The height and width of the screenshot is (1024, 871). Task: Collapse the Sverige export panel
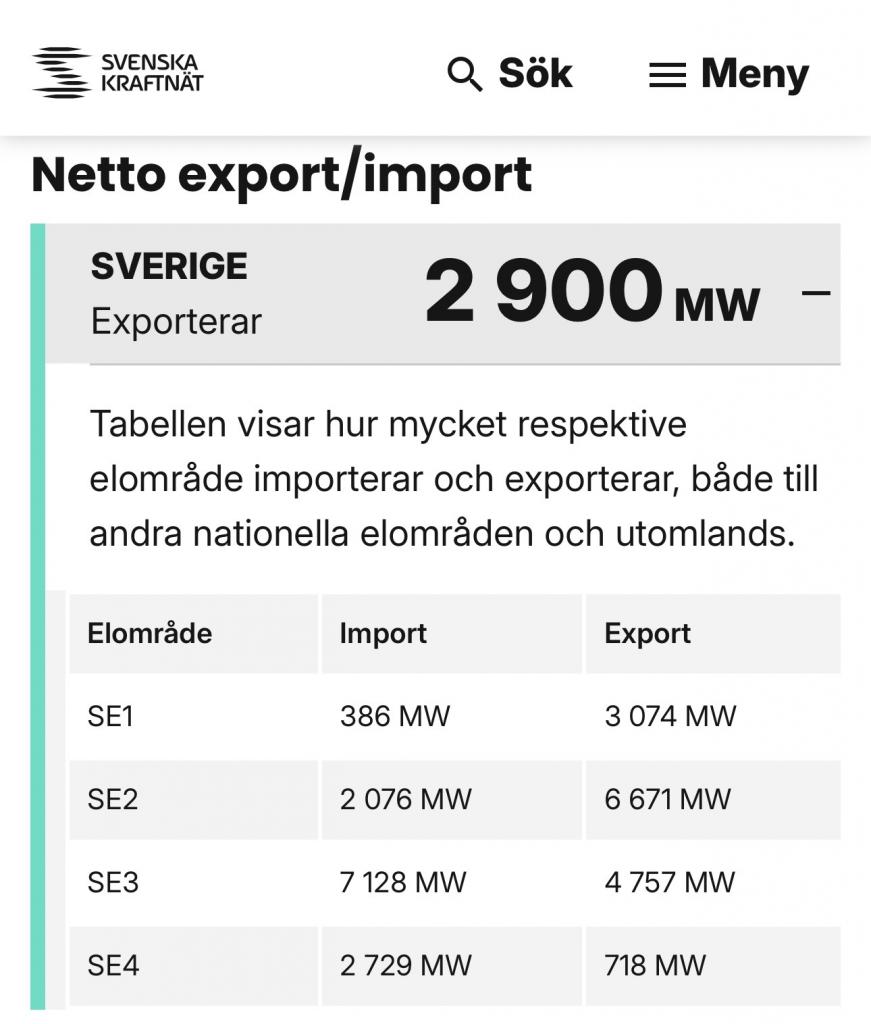click(816, 294)
